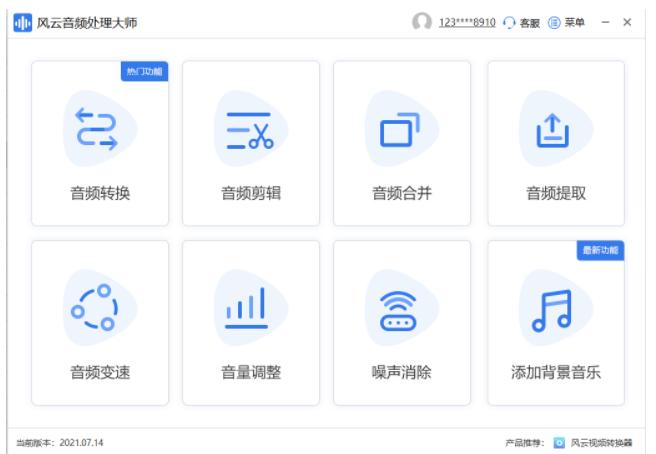The image size is (656, 454).
Task: Open the 菜单 menu
Action: (566, 22)
